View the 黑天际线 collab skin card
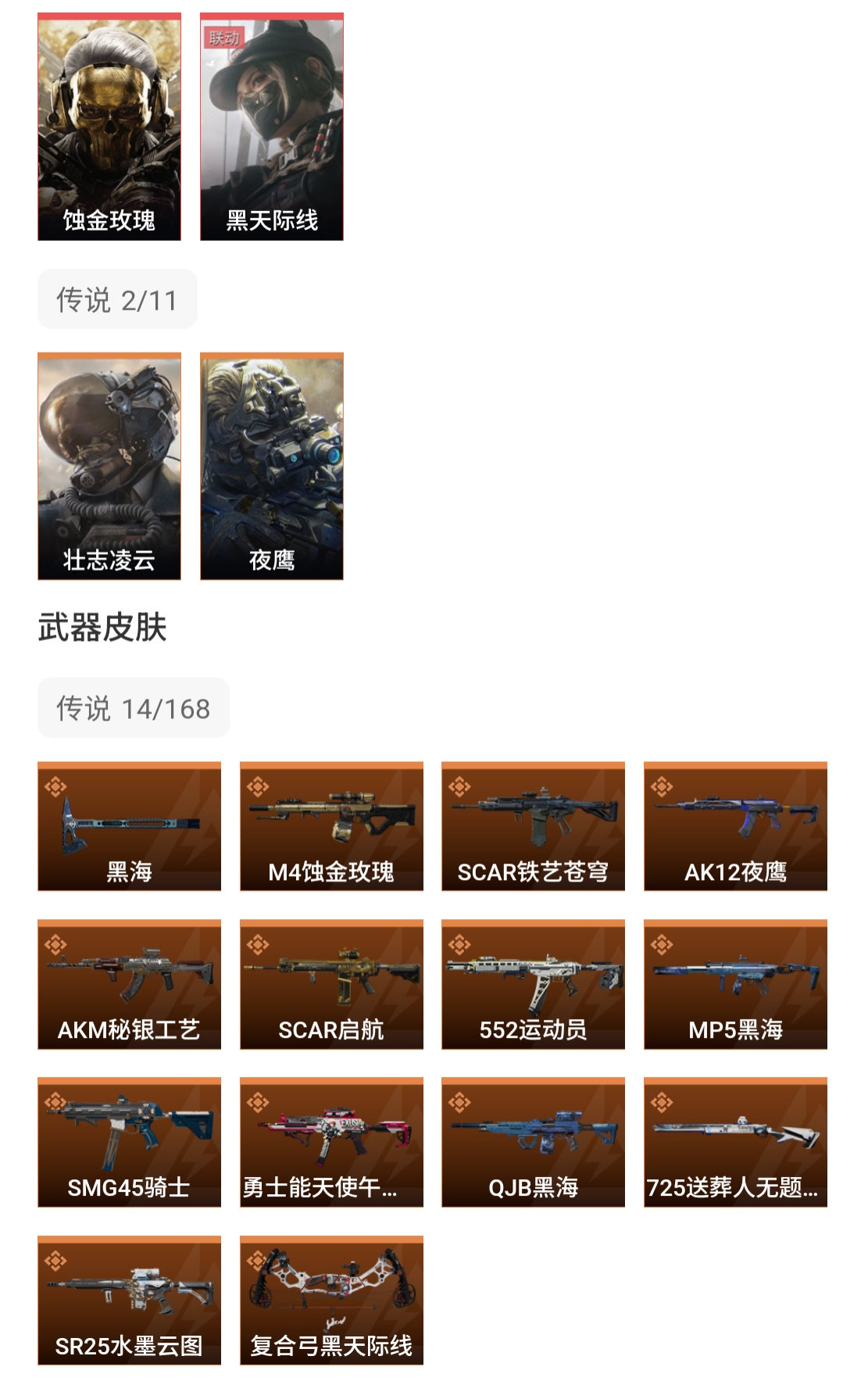This screenshot has height=1381, width=868. (271, 127)
